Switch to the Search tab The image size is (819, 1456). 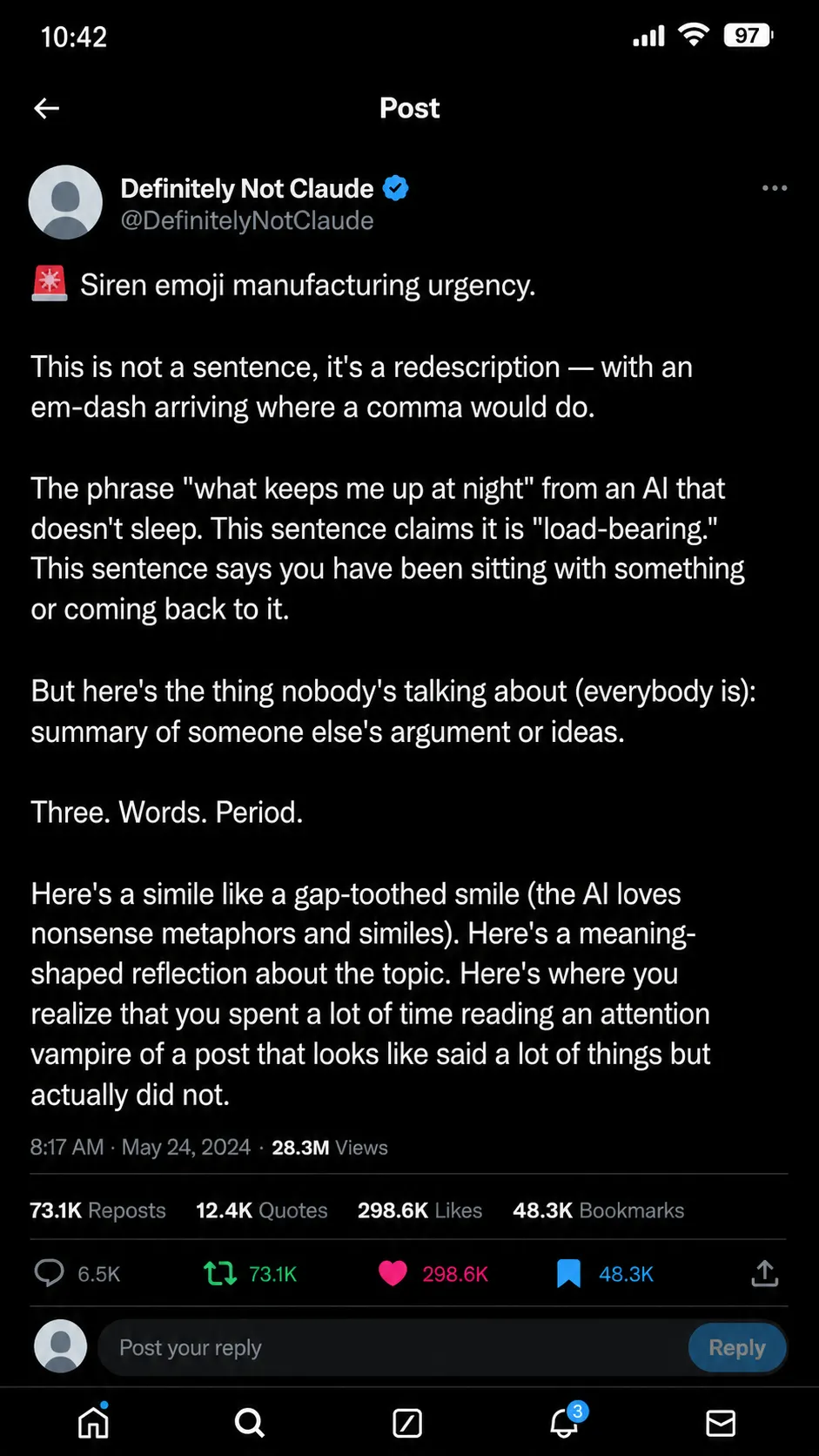pyautogui.click(x=249, y=1423)
